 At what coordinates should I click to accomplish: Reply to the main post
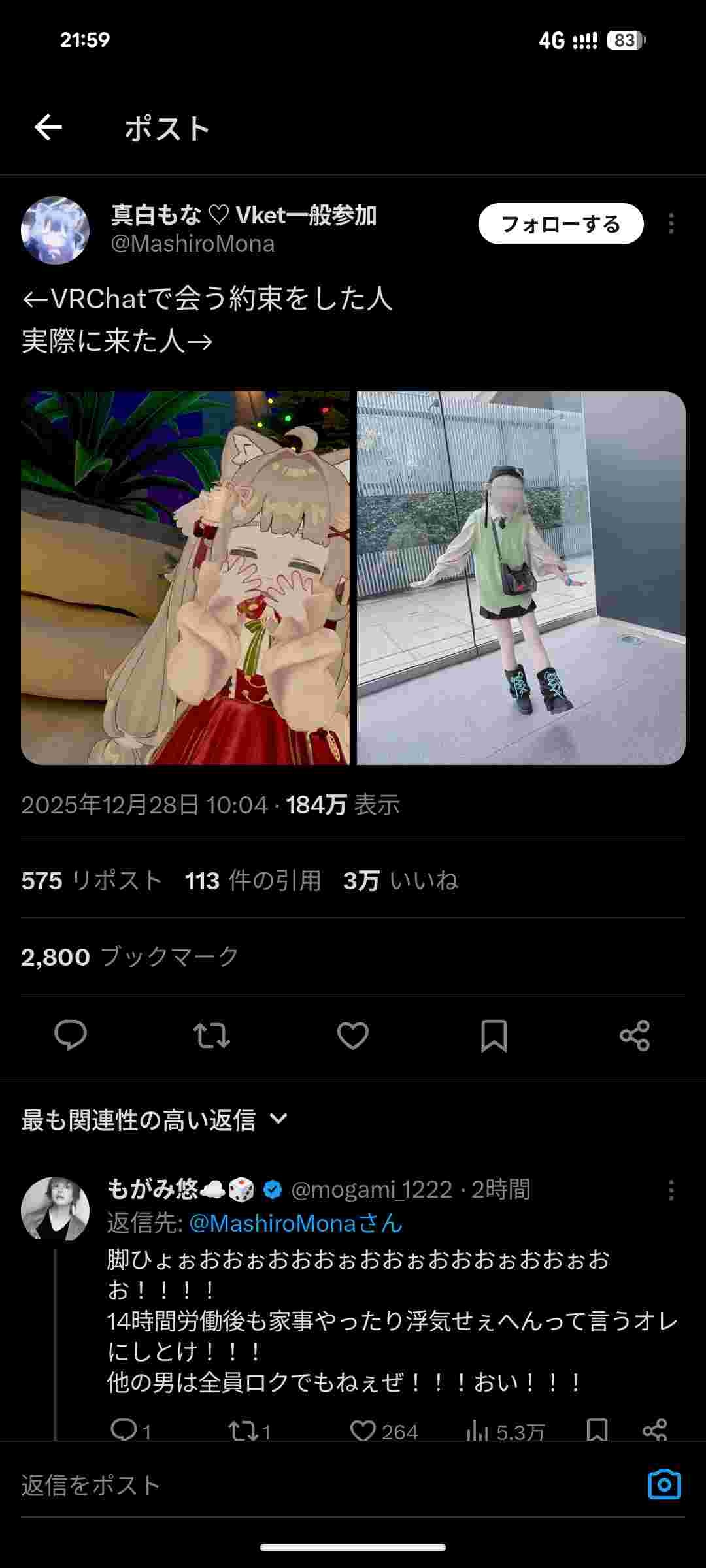coord(71,1035)
